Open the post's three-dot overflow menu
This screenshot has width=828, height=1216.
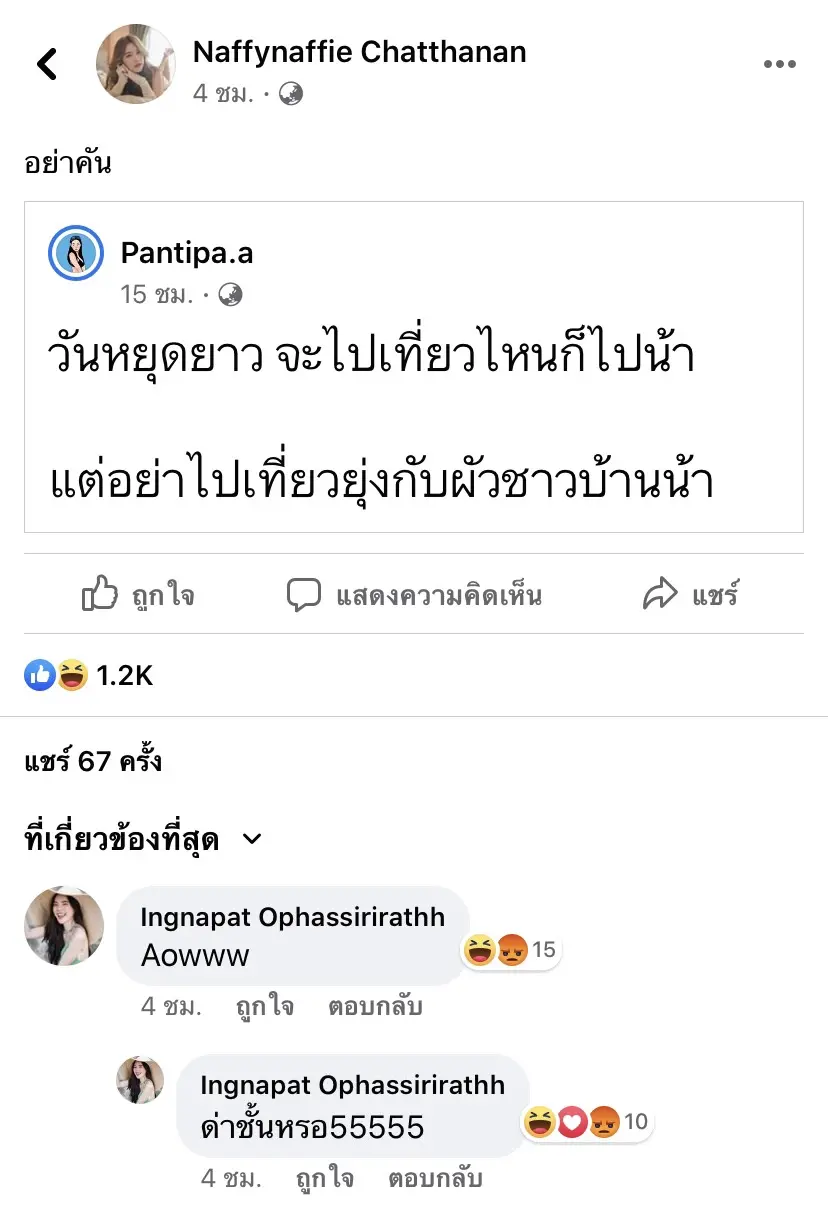[779, 65]
